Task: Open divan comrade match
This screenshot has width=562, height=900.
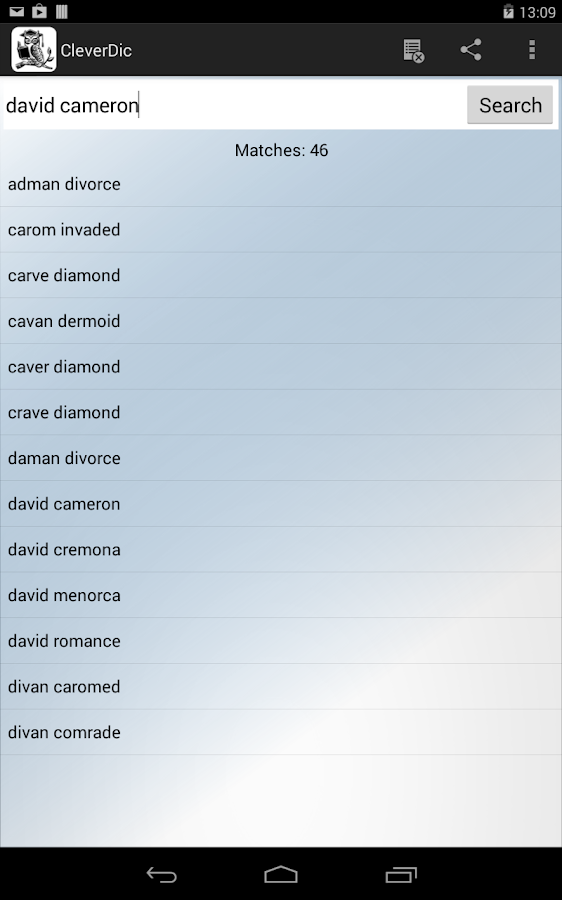Action: [x=281, y=732]
